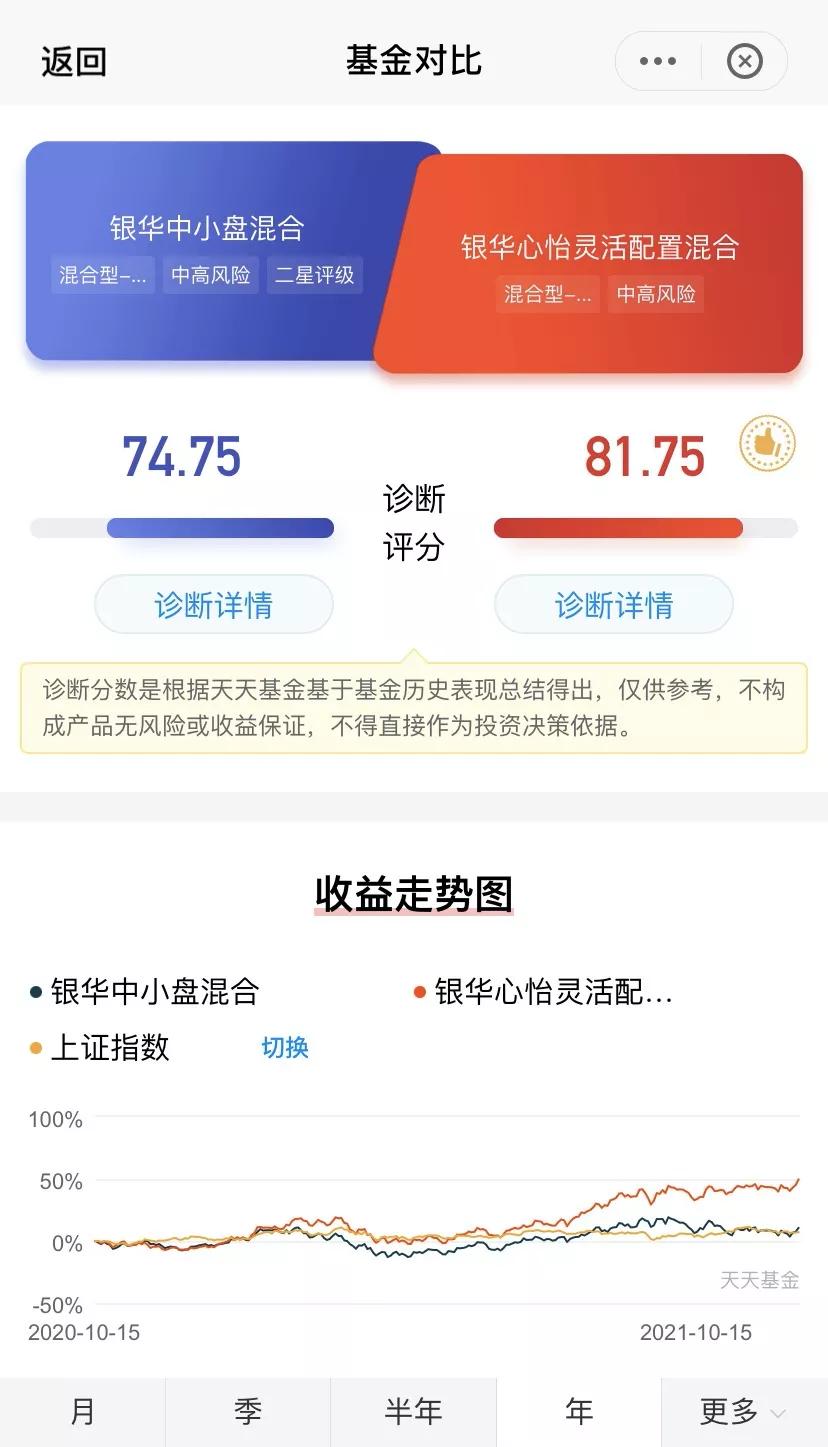Click the 二星评级 badge on 银华中小盘混合
The height and width of the screenshot is (1447, 828).
click(317, 275)
